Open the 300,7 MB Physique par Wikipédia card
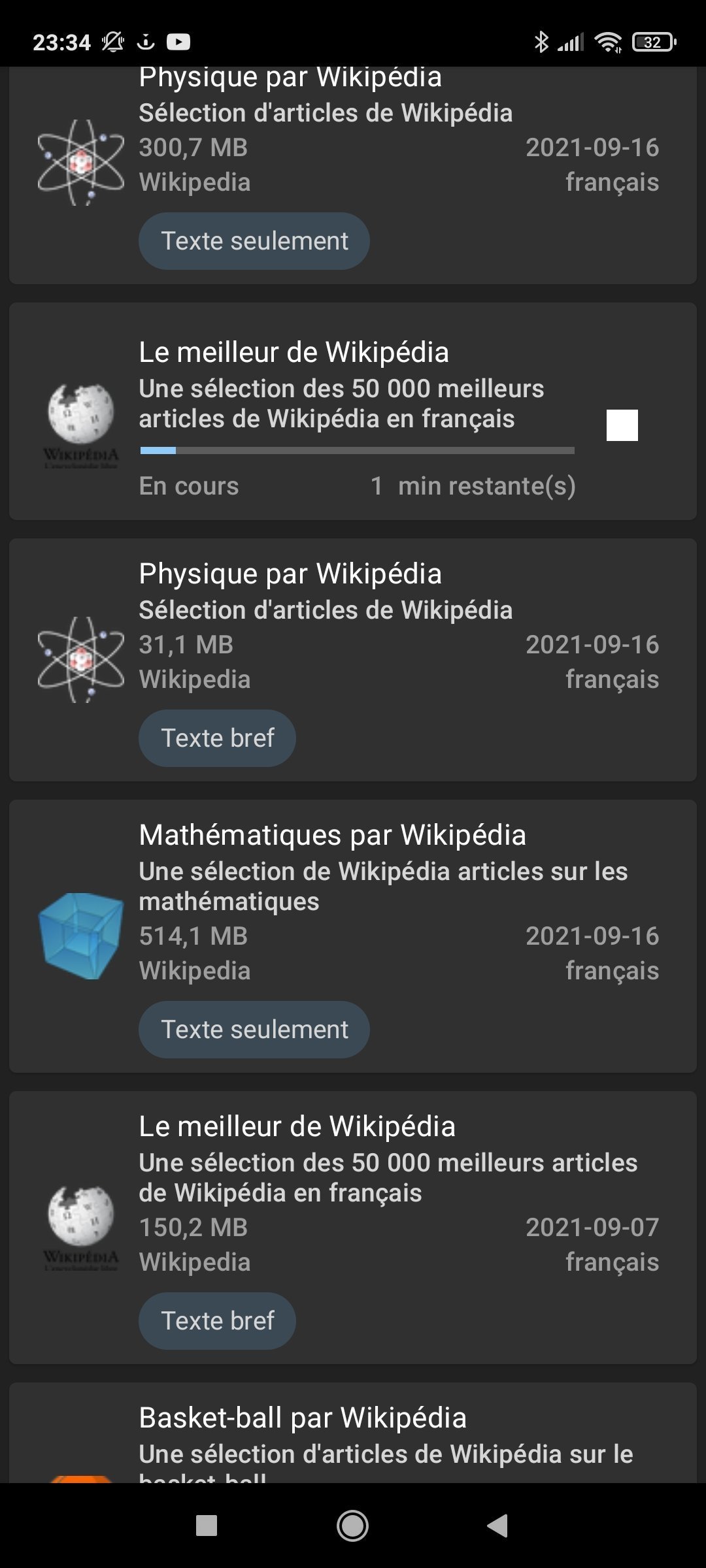Screen dimensions: 706x1568 point(353,175)
